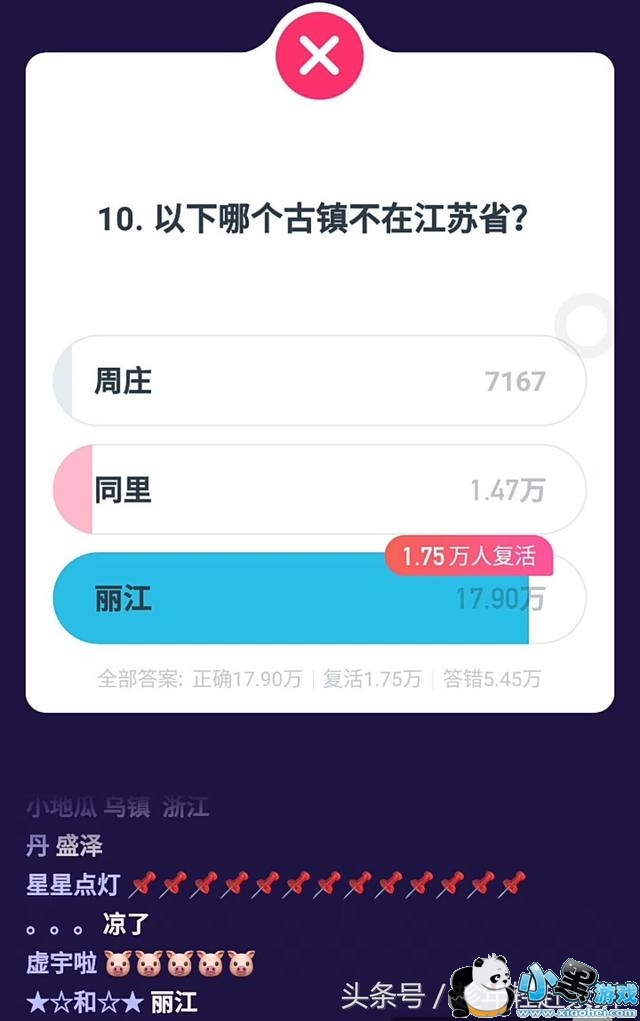Select the answer 丽江
640x1021 pixels.
(319, 599)
